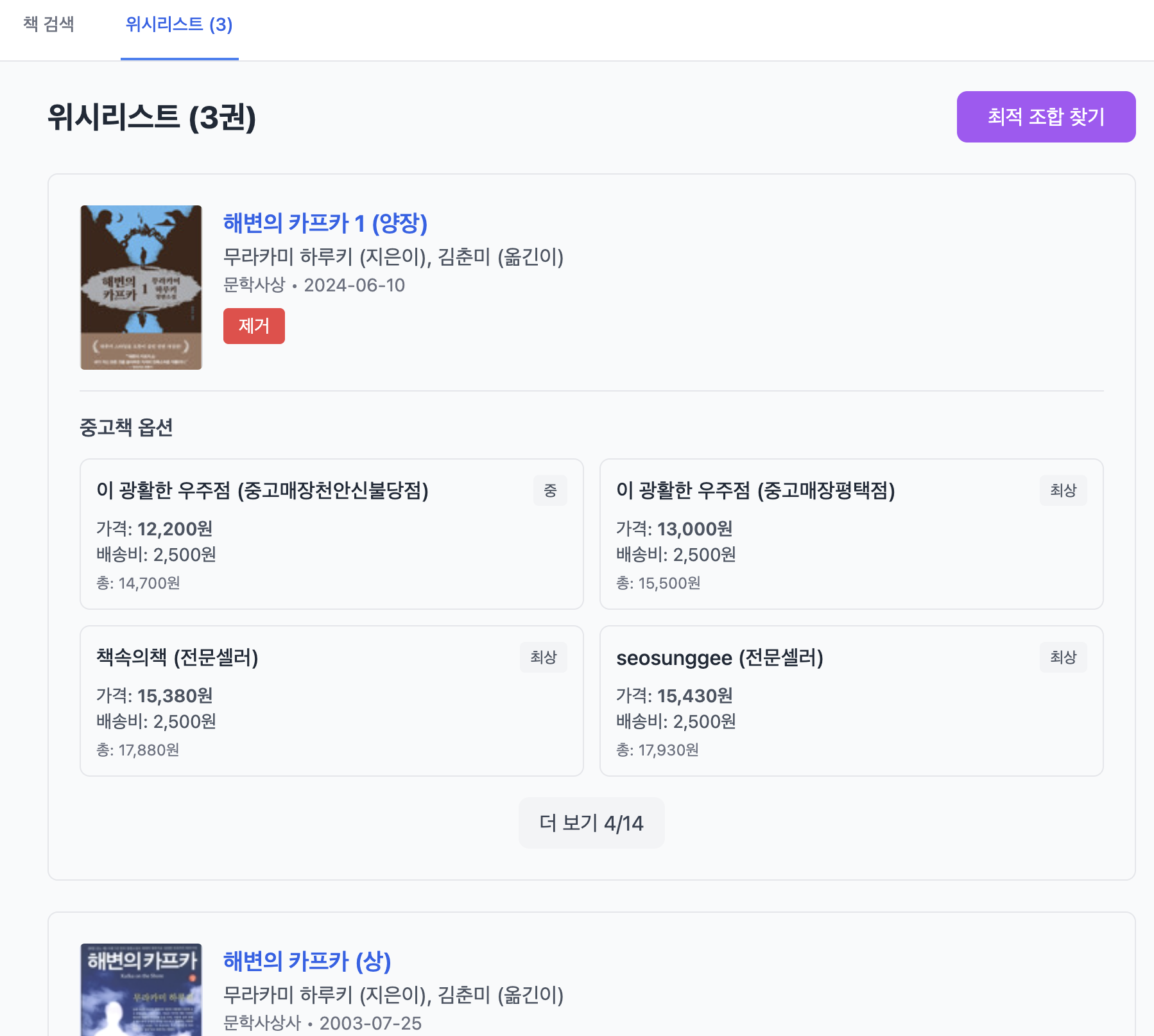Open the 해변의 카프카 (상) book cover
The height and width of the screenshot is (1036, 1154).
coord(141,990)
